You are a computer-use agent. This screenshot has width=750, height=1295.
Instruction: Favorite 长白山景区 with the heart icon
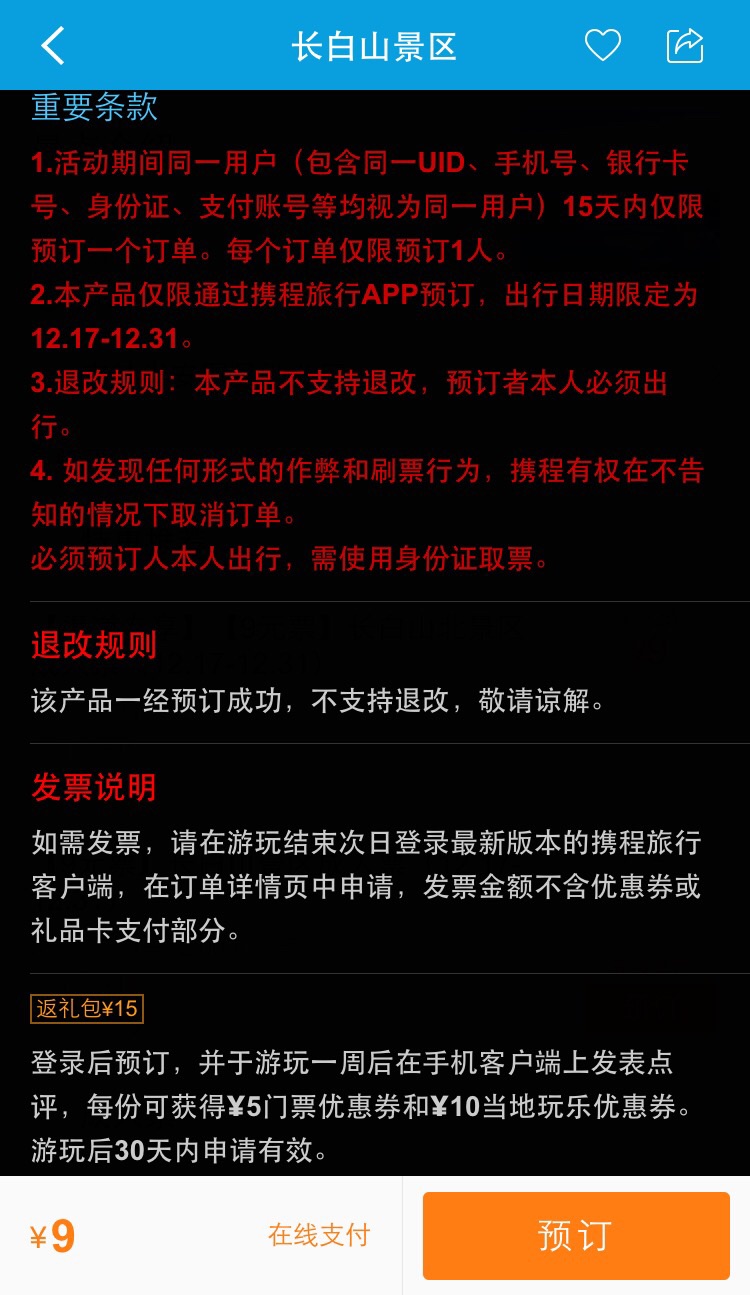[x=603, y=46]
